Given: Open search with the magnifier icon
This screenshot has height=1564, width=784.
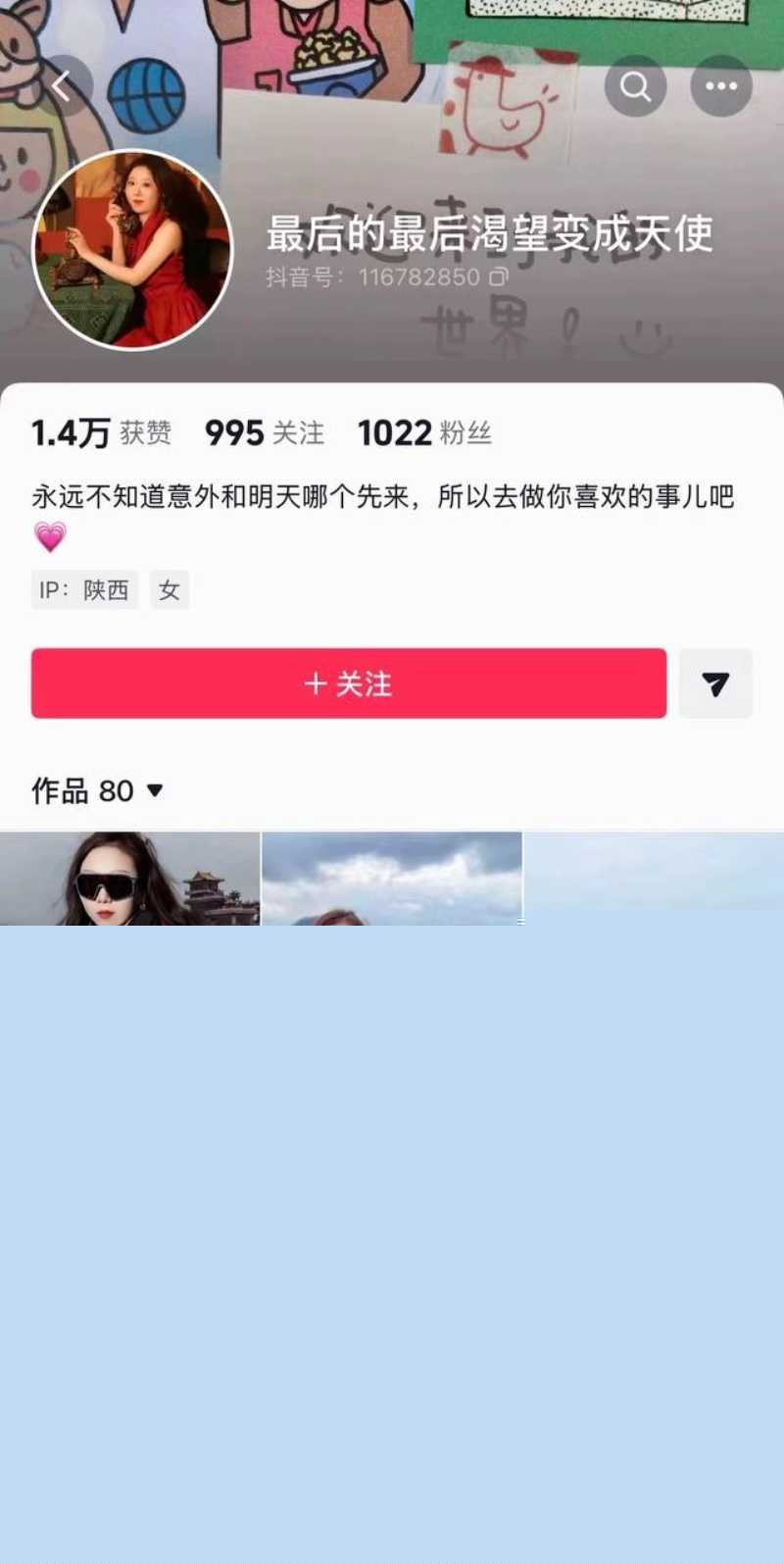Looking at the screenshot, I should tap(635, 85).
